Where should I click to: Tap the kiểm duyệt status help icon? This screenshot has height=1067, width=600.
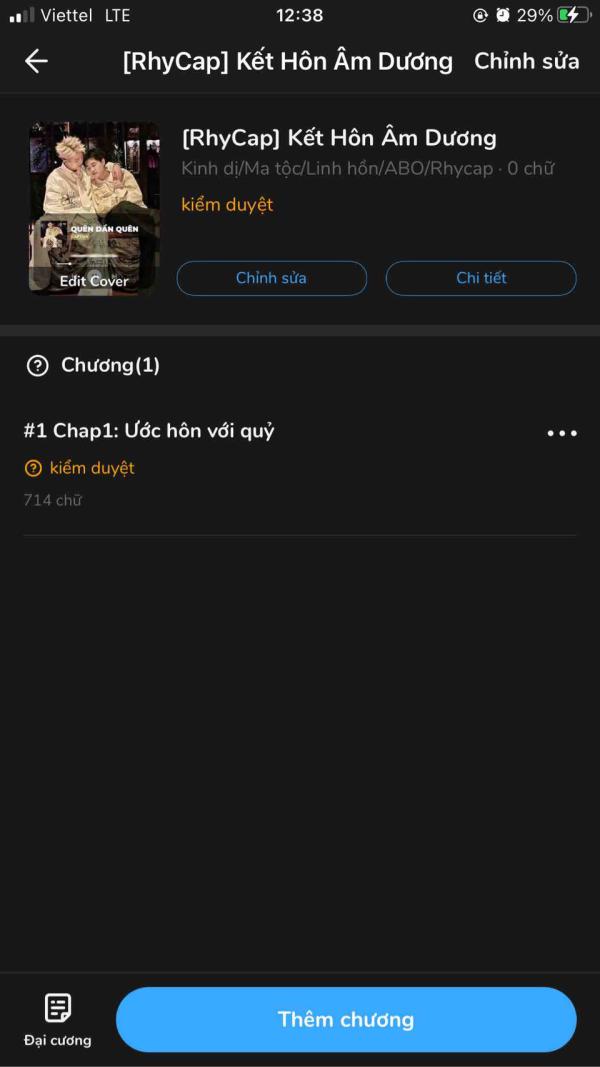point(33,468)
